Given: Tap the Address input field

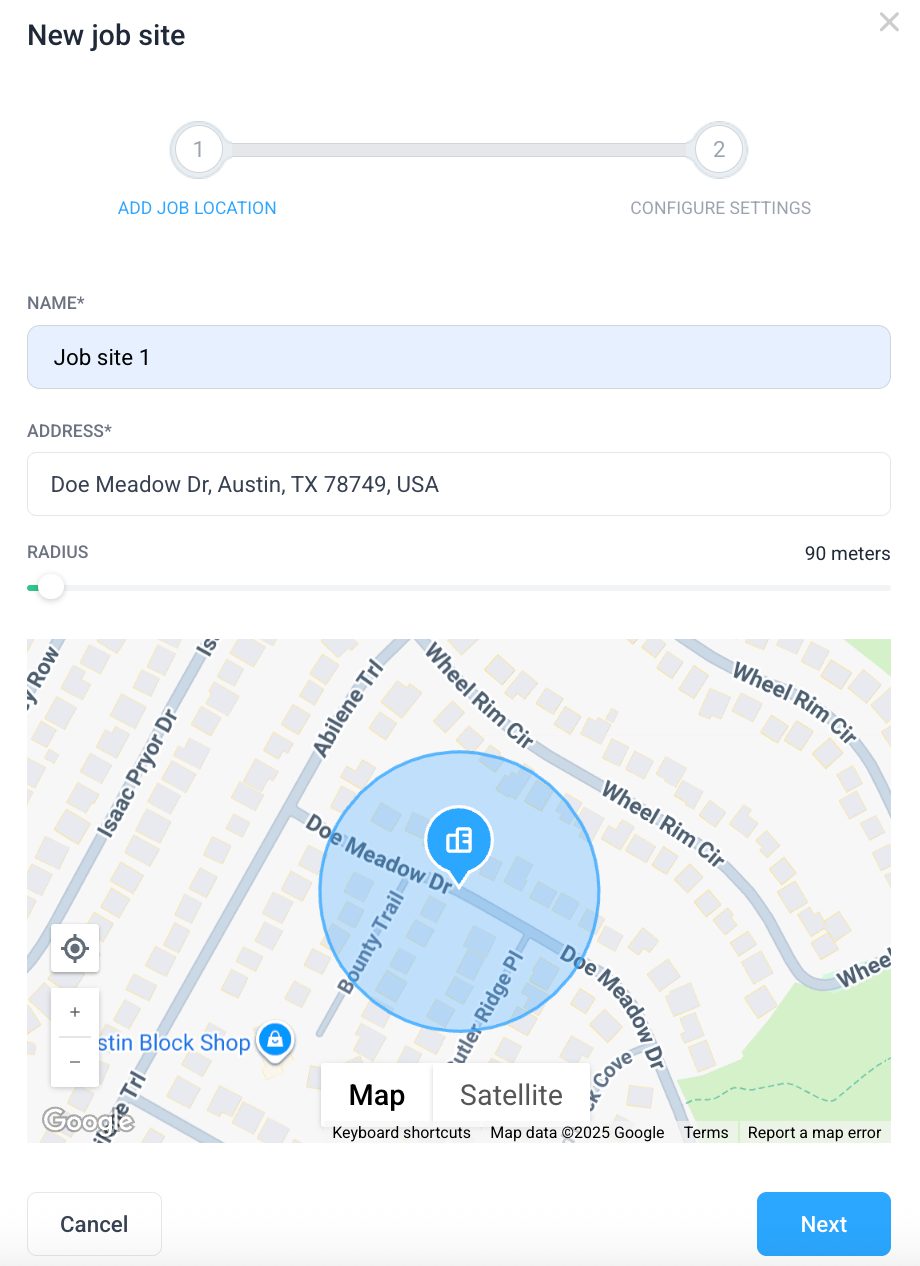Looking at the screenshot, I should 458,484.
